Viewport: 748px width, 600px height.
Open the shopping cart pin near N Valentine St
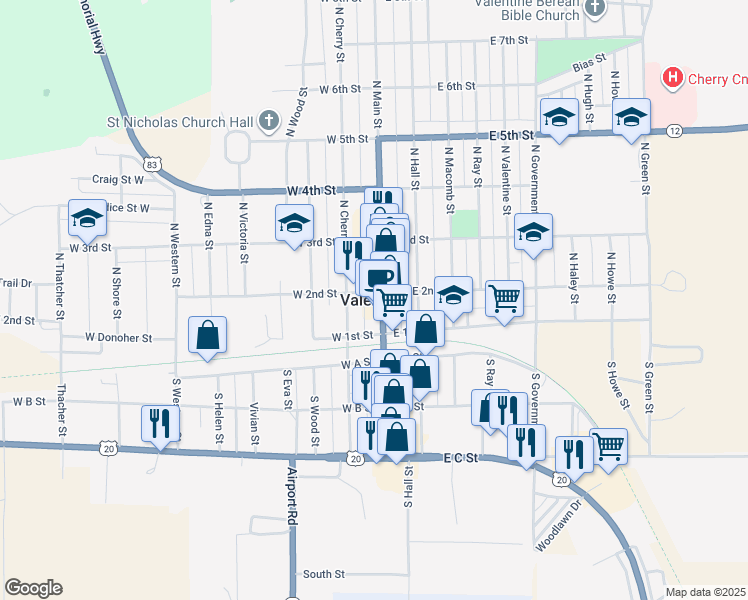505,296
